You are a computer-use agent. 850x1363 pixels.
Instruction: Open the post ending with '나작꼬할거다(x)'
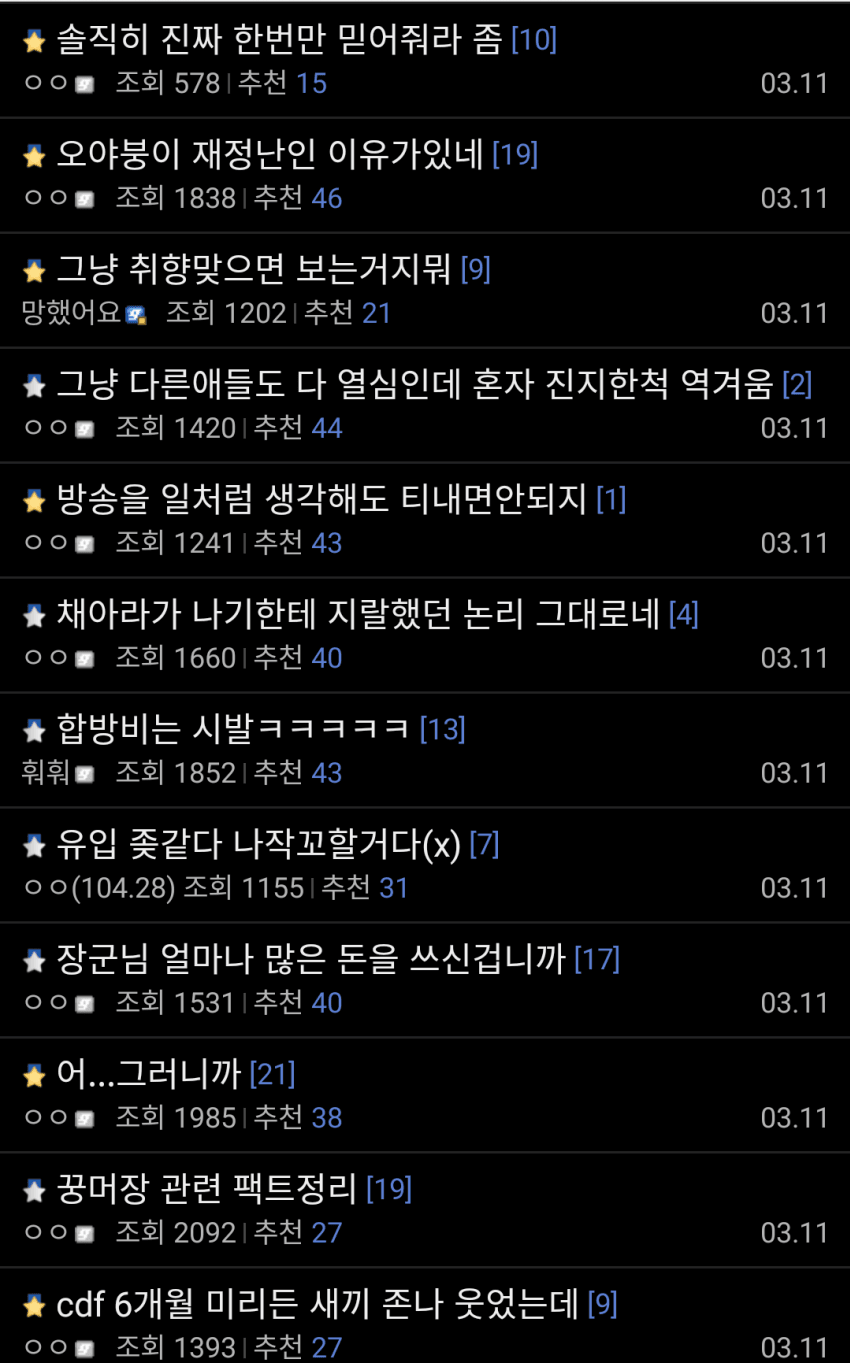[x=259, y=845]
